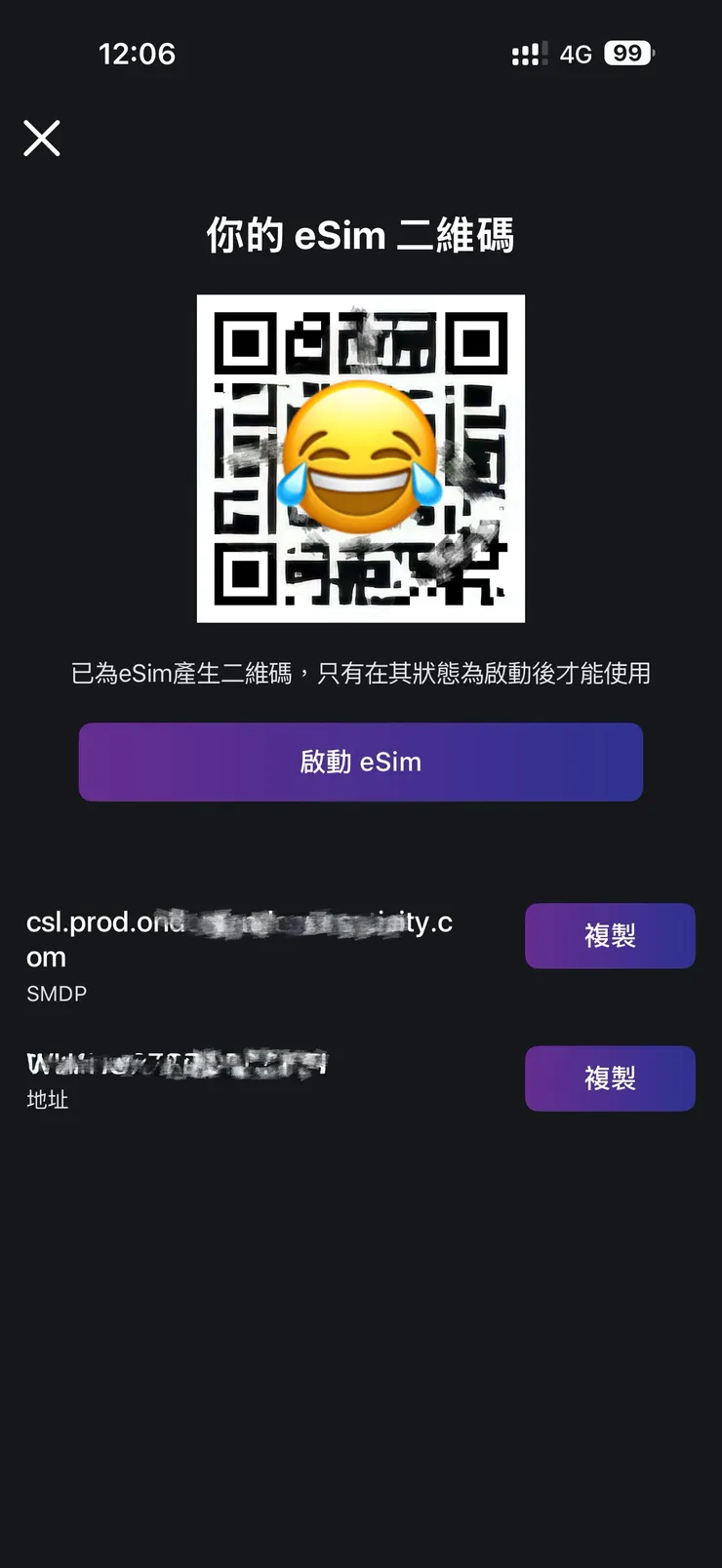The height and width of the screenshot is (1568, 722).
Task: Copy the 地址 activation address
Action: click(610, 1078)
